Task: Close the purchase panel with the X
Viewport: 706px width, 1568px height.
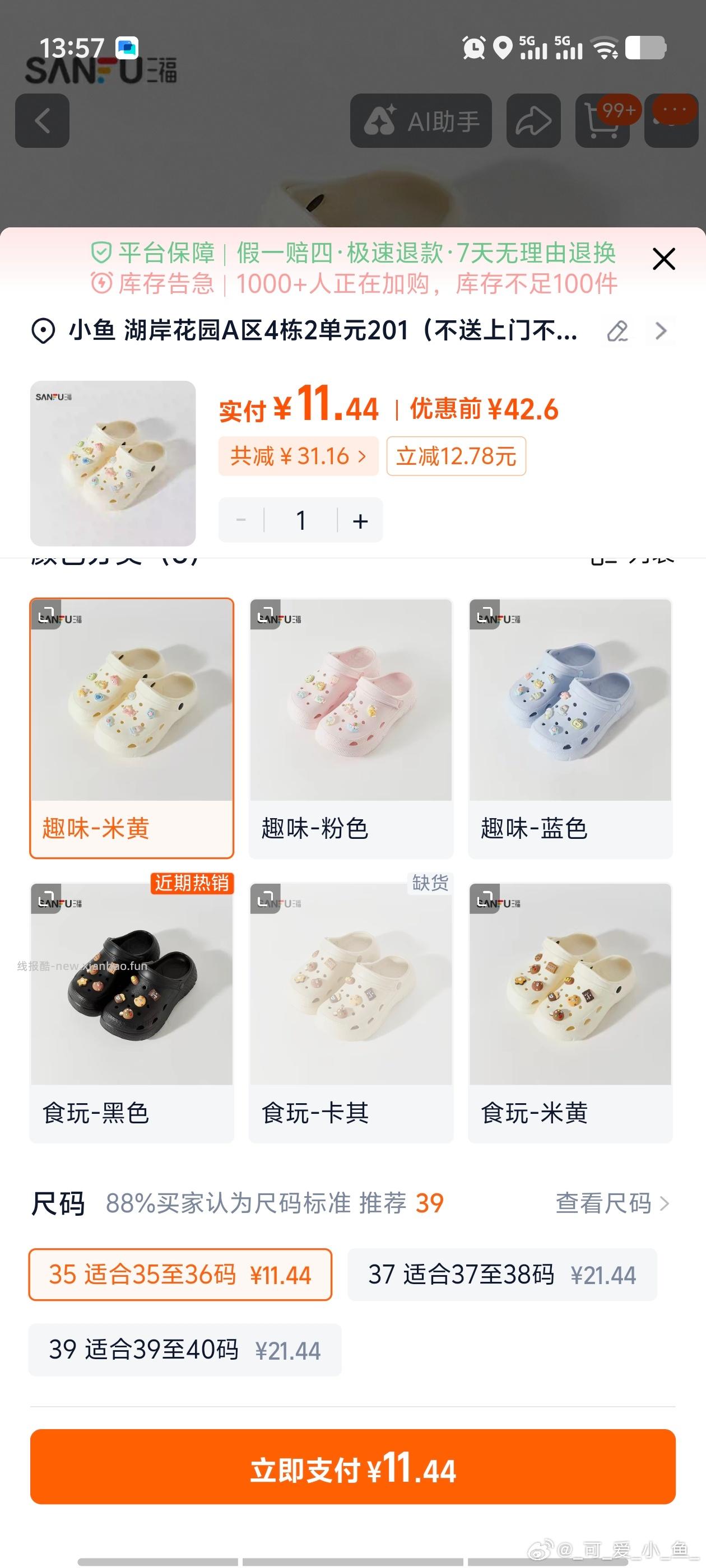Action: click(663, 259)
